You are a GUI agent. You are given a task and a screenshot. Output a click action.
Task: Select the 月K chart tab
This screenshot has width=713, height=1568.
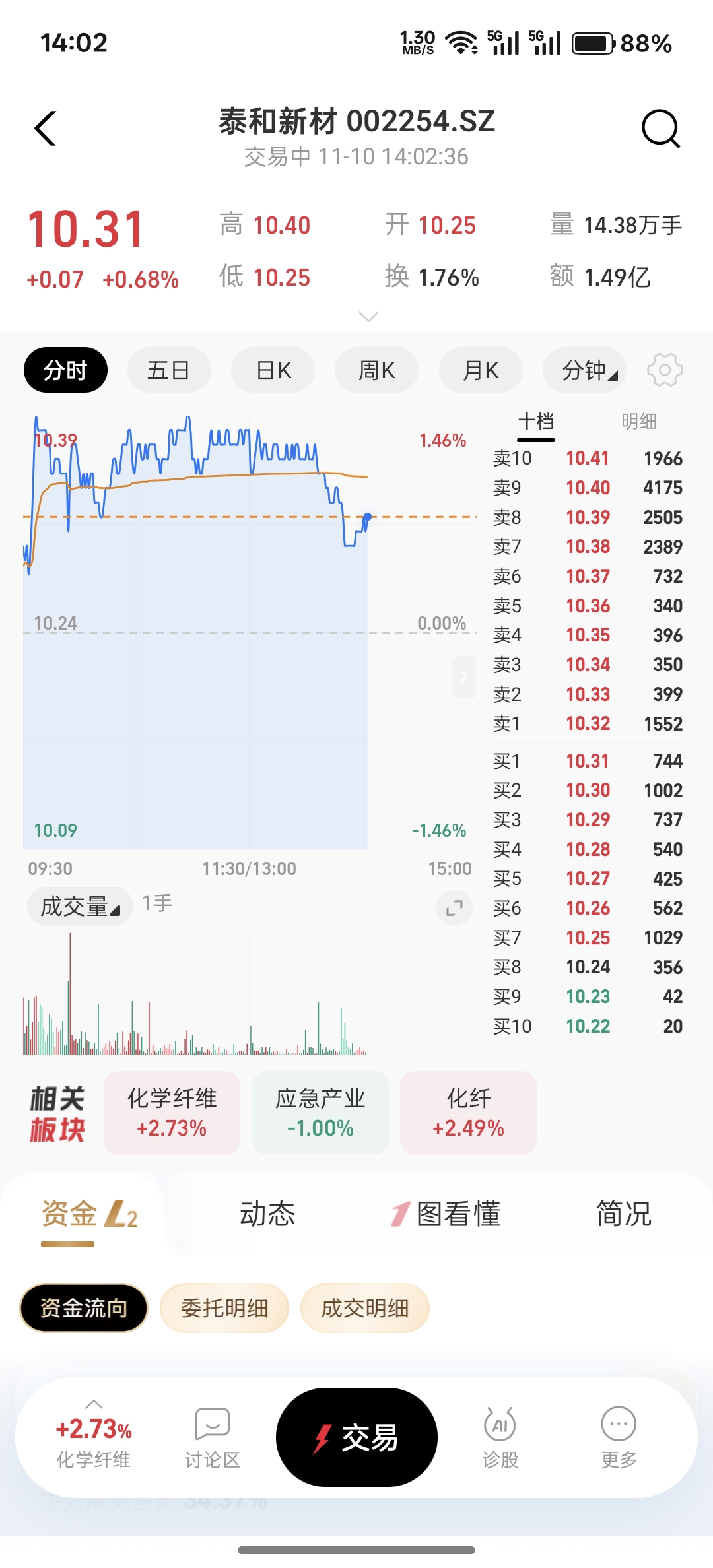(x=481, y=370)
